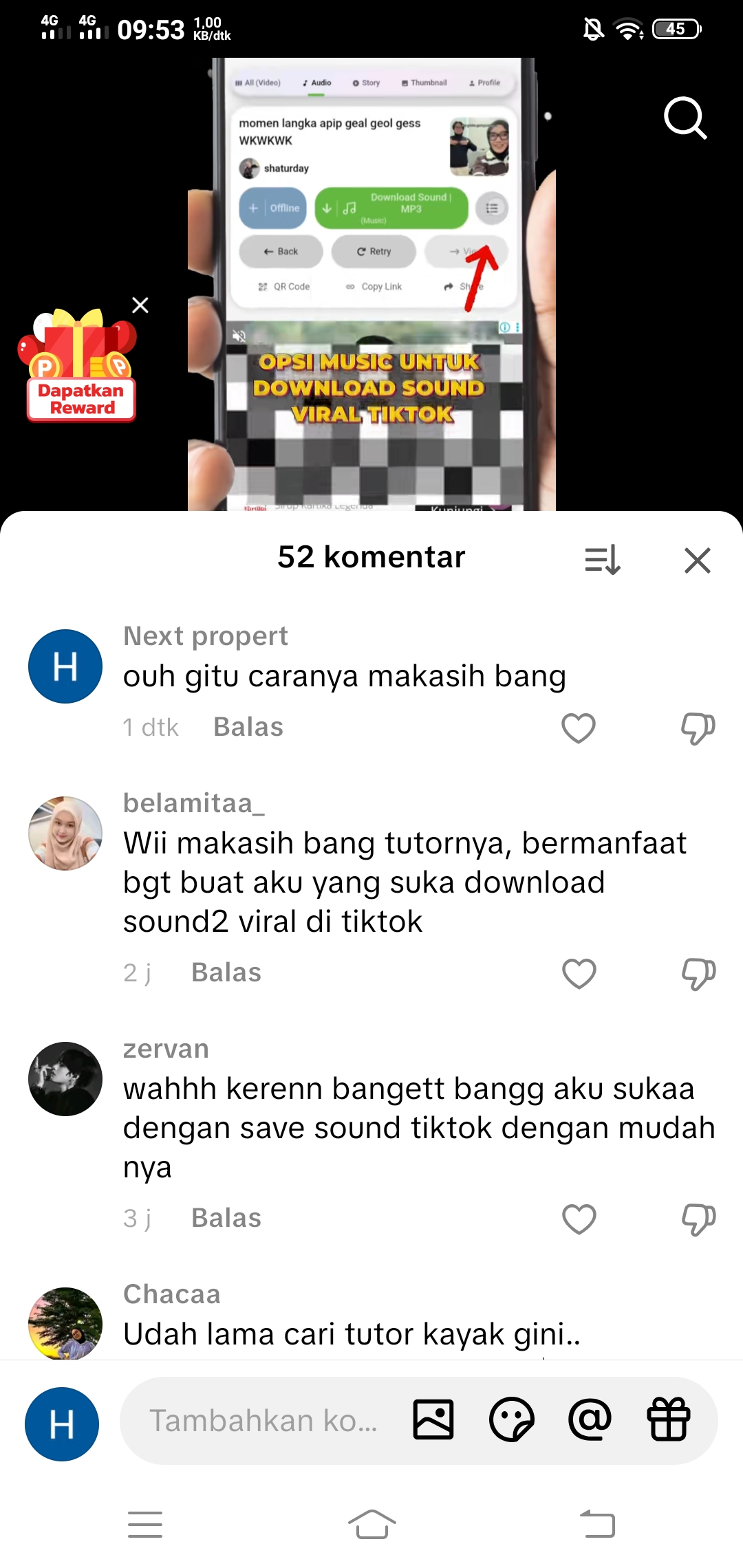743x1568 pixels.
Task: Dislike belamitaa_'s comment
Action: point(698,974)
